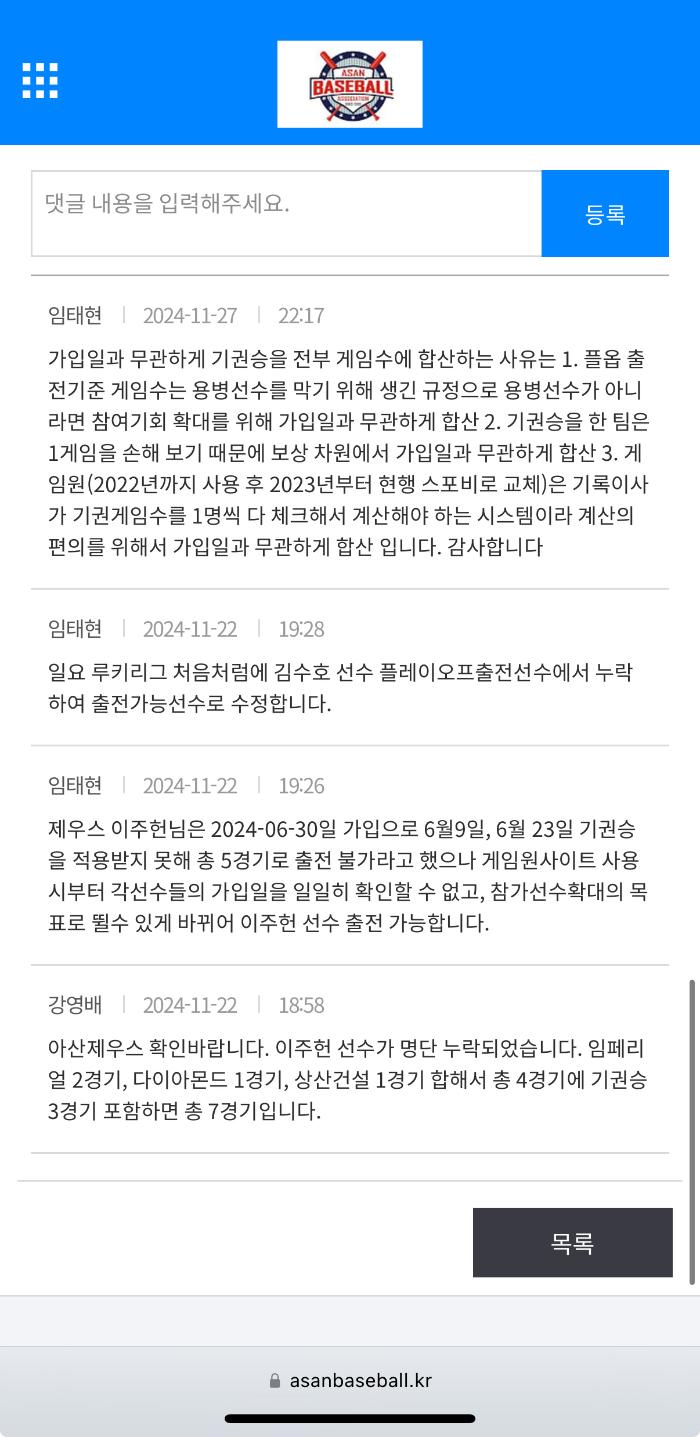Go back to the list with 목록
This screenshot has height=1437, width=700.
point(573,1242)
